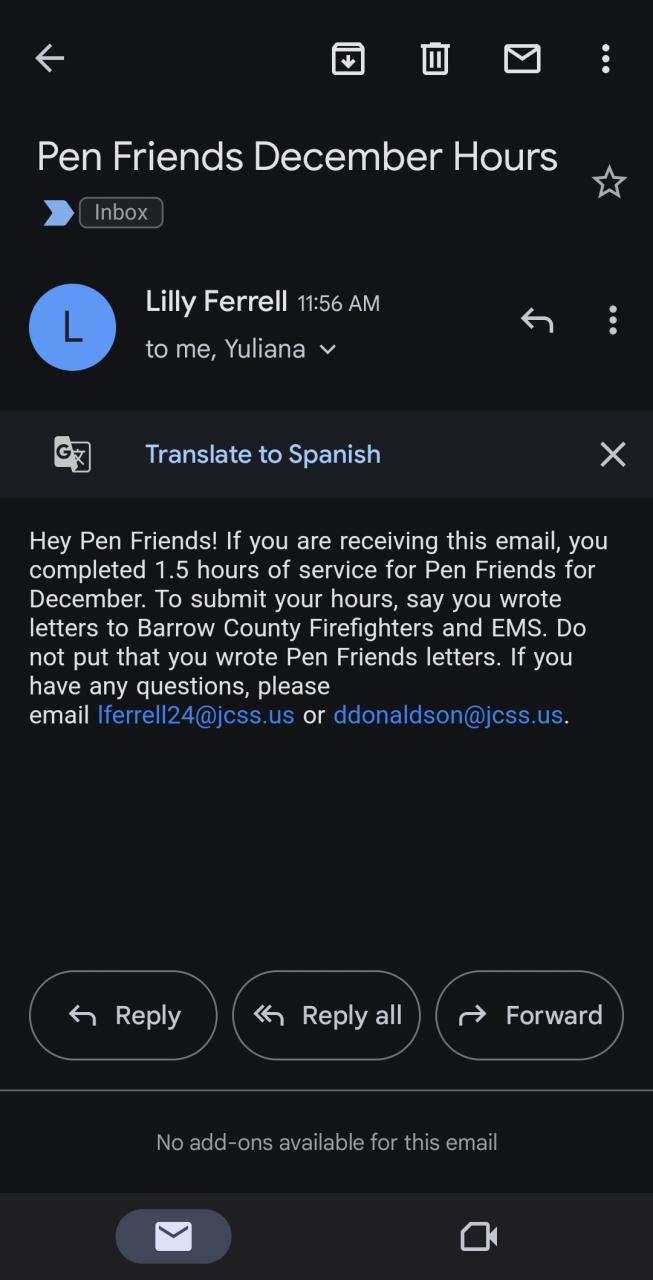Image resolution: width=653 pixels, height=1280 pixels.
Task: Switch to the Mail tab
Action: 173,1237
